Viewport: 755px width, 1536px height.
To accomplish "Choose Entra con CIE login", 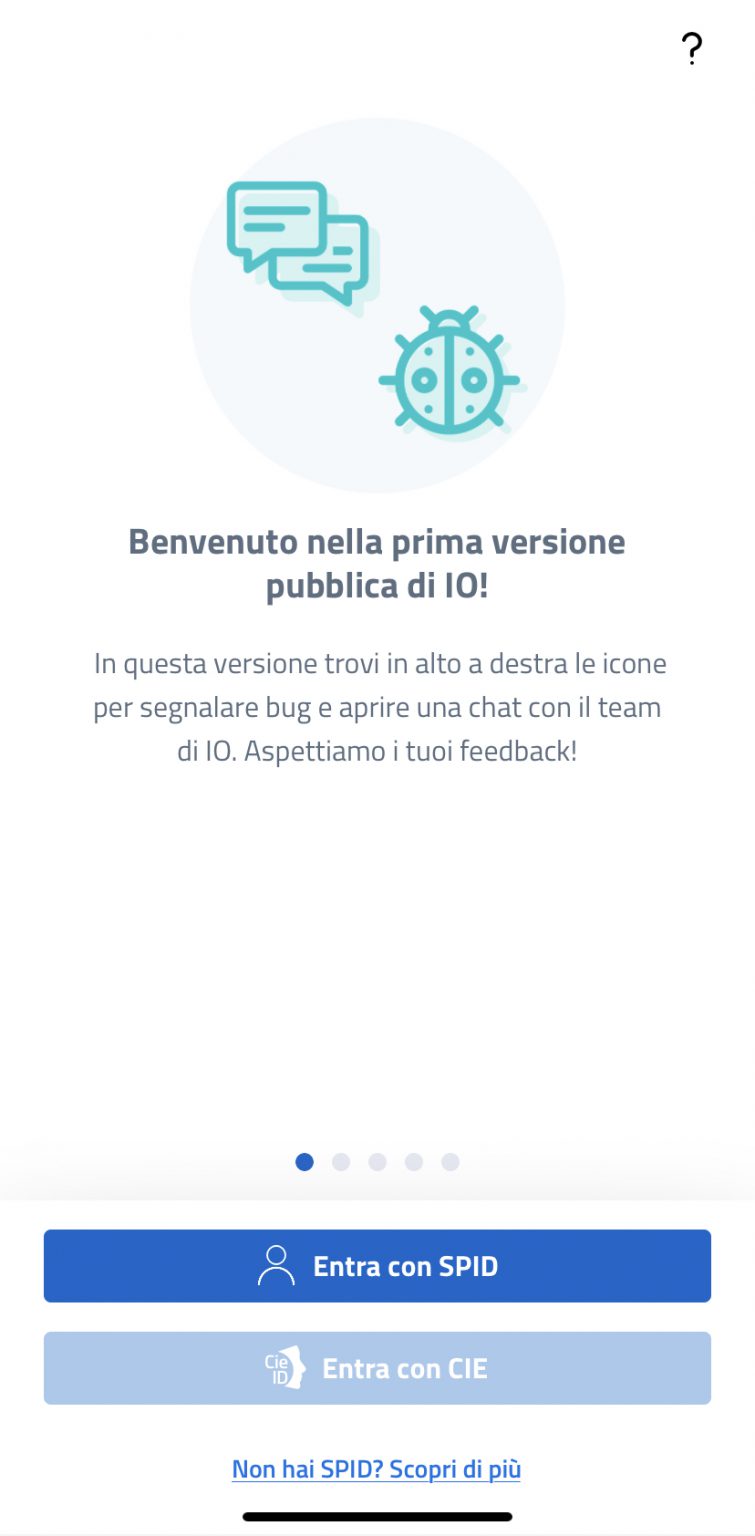I will pos(377,1368).
